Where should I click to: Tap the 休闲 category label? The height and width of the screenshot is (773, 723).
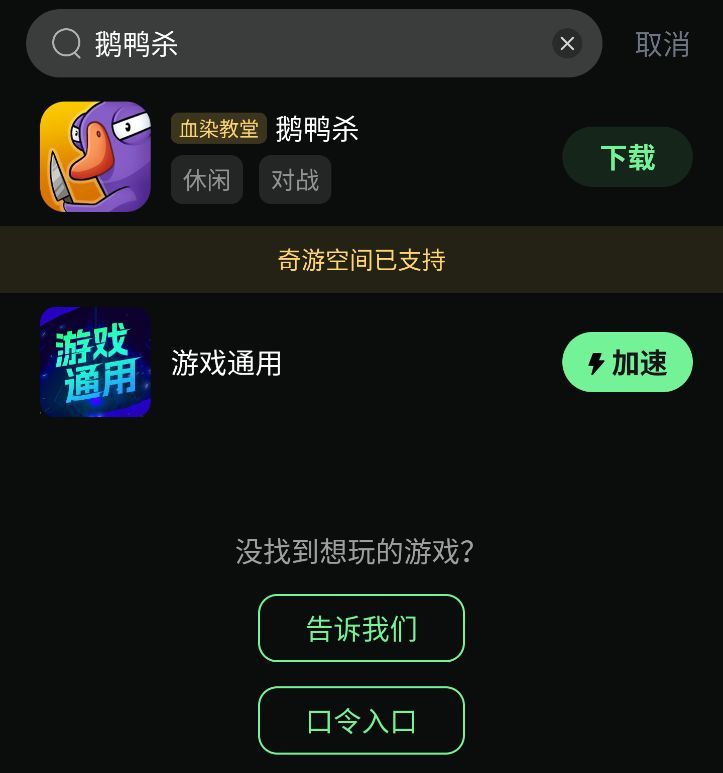[x=207, y=180]
